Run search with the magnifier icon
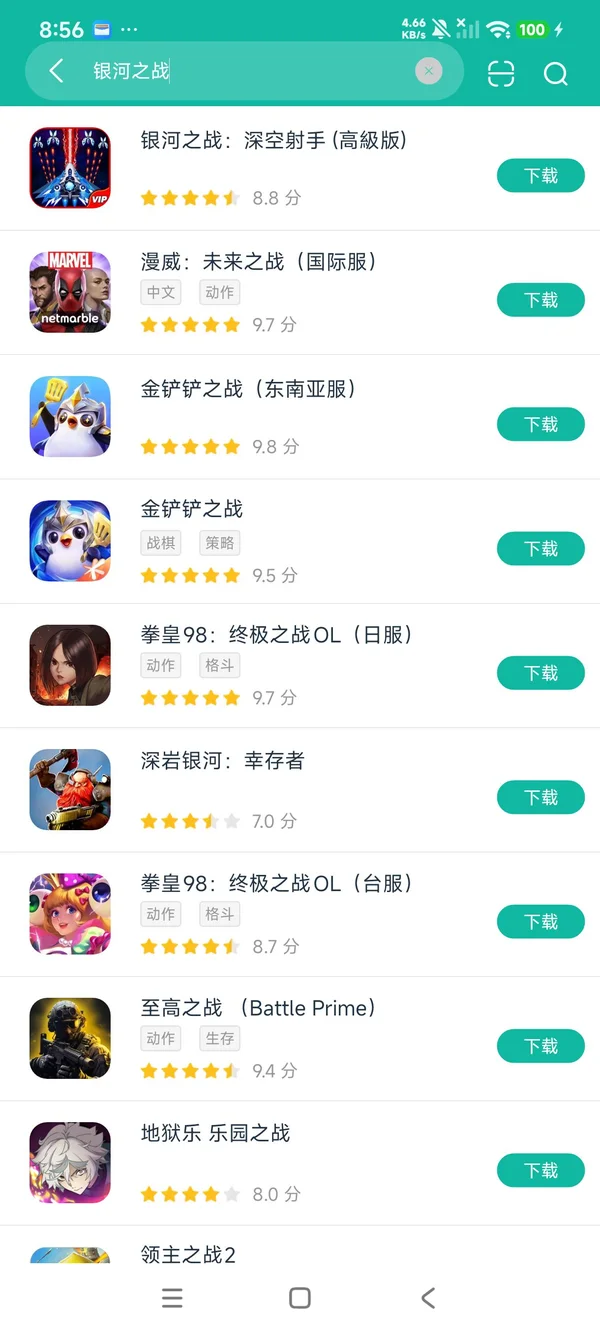Screen dimensions: 600x1333 [x=555, y=73]
